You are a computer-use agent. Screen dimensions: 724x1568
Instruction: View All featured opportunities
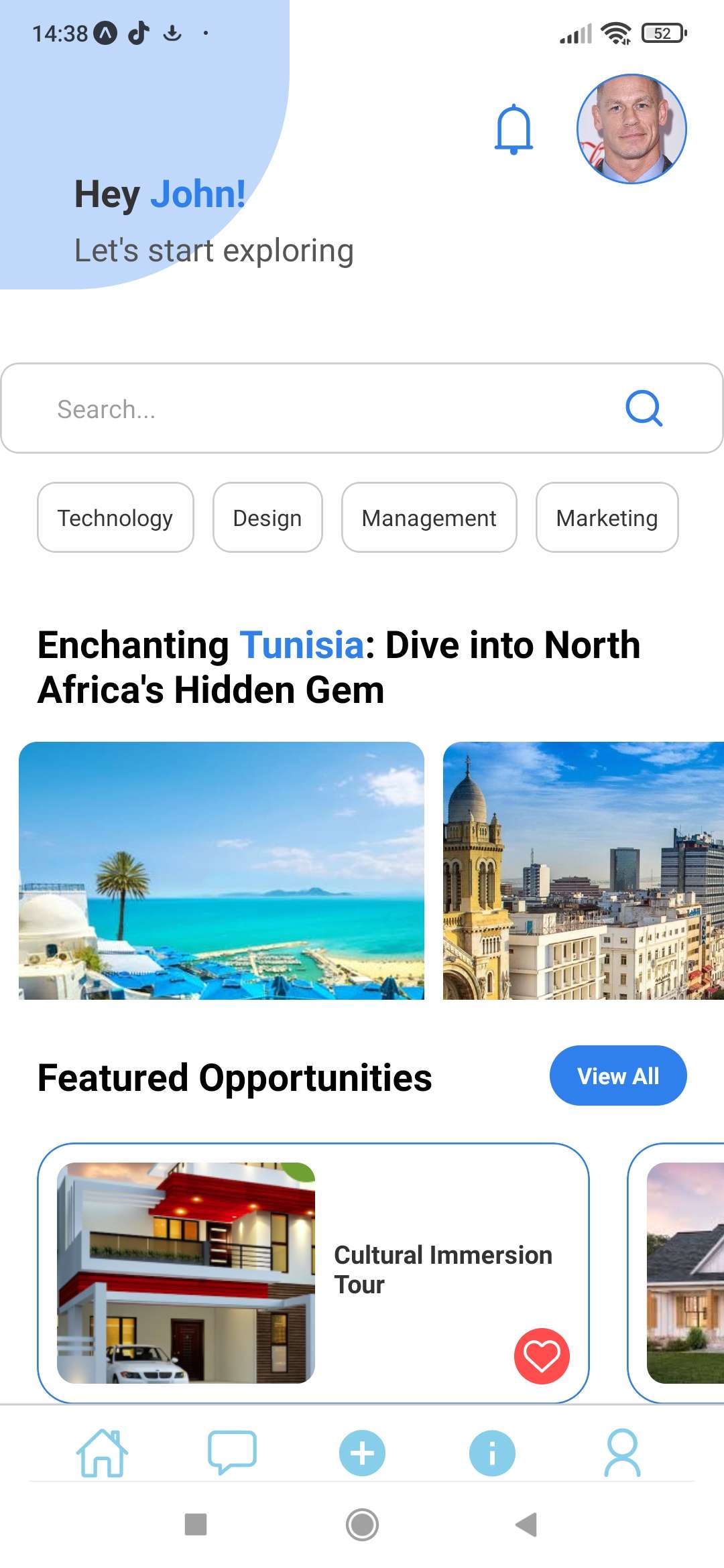point(618,1075)
